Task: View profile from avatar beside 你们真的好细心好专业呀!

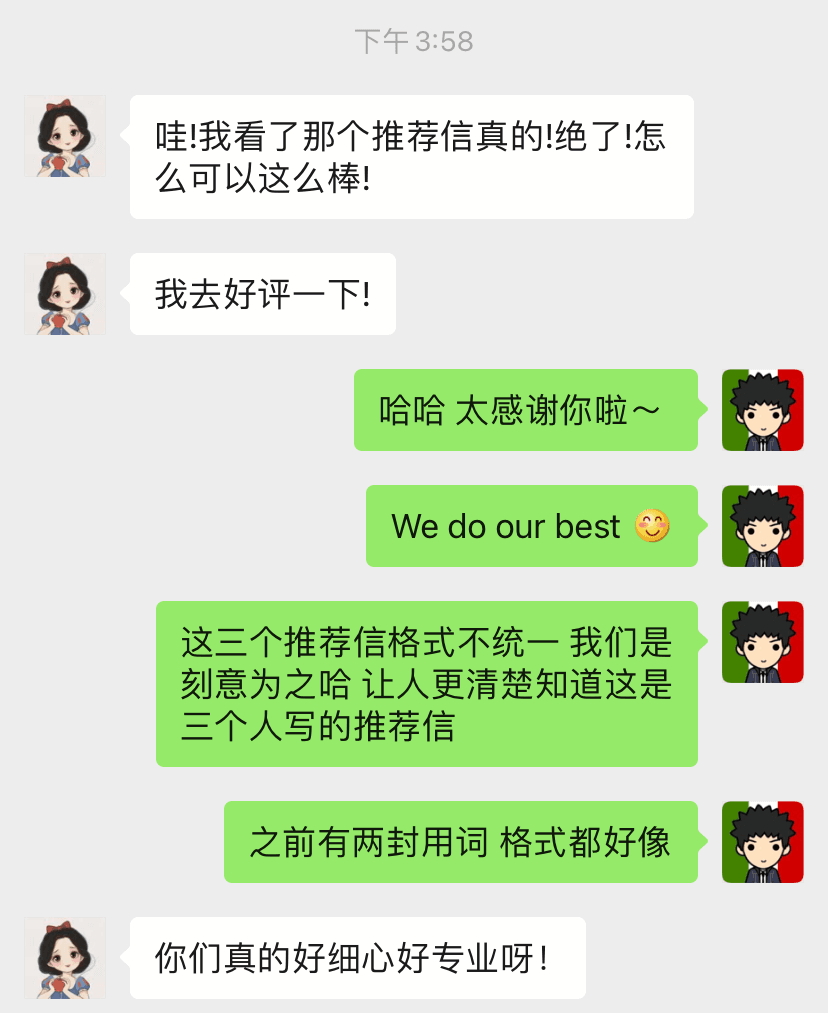Action: click(x=65, y=958)
